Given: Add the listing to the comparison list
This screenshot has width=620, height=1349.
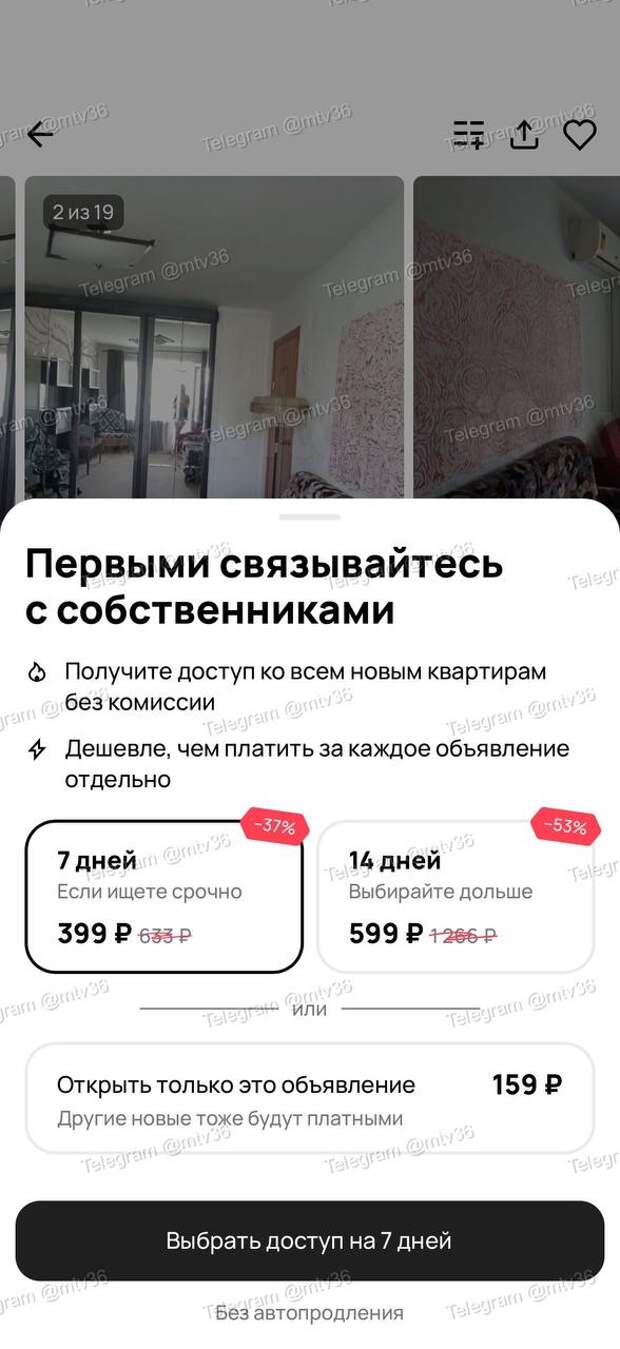Looking at the screenshot, I should [468, 134].
